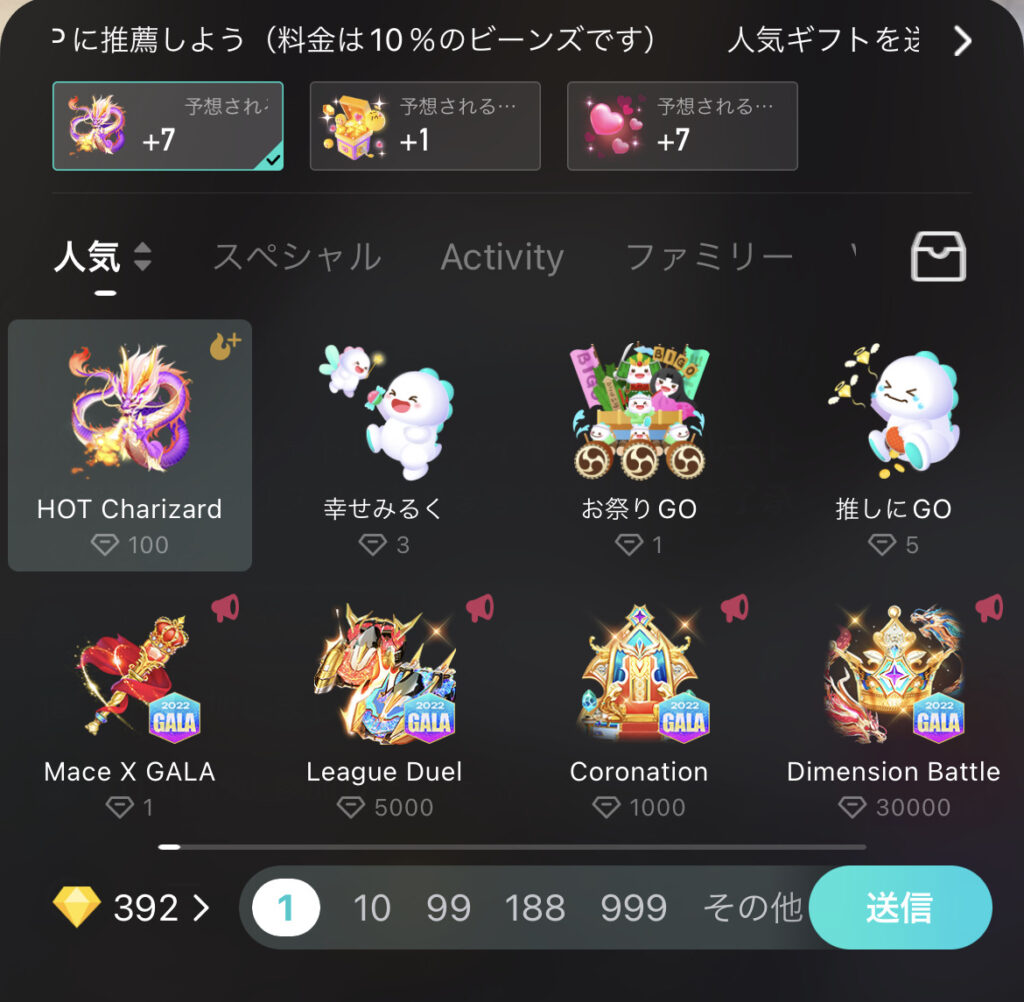Open the 392 diamond balance
Screen dimensions: 1024x1002
(x=132, y=908)
